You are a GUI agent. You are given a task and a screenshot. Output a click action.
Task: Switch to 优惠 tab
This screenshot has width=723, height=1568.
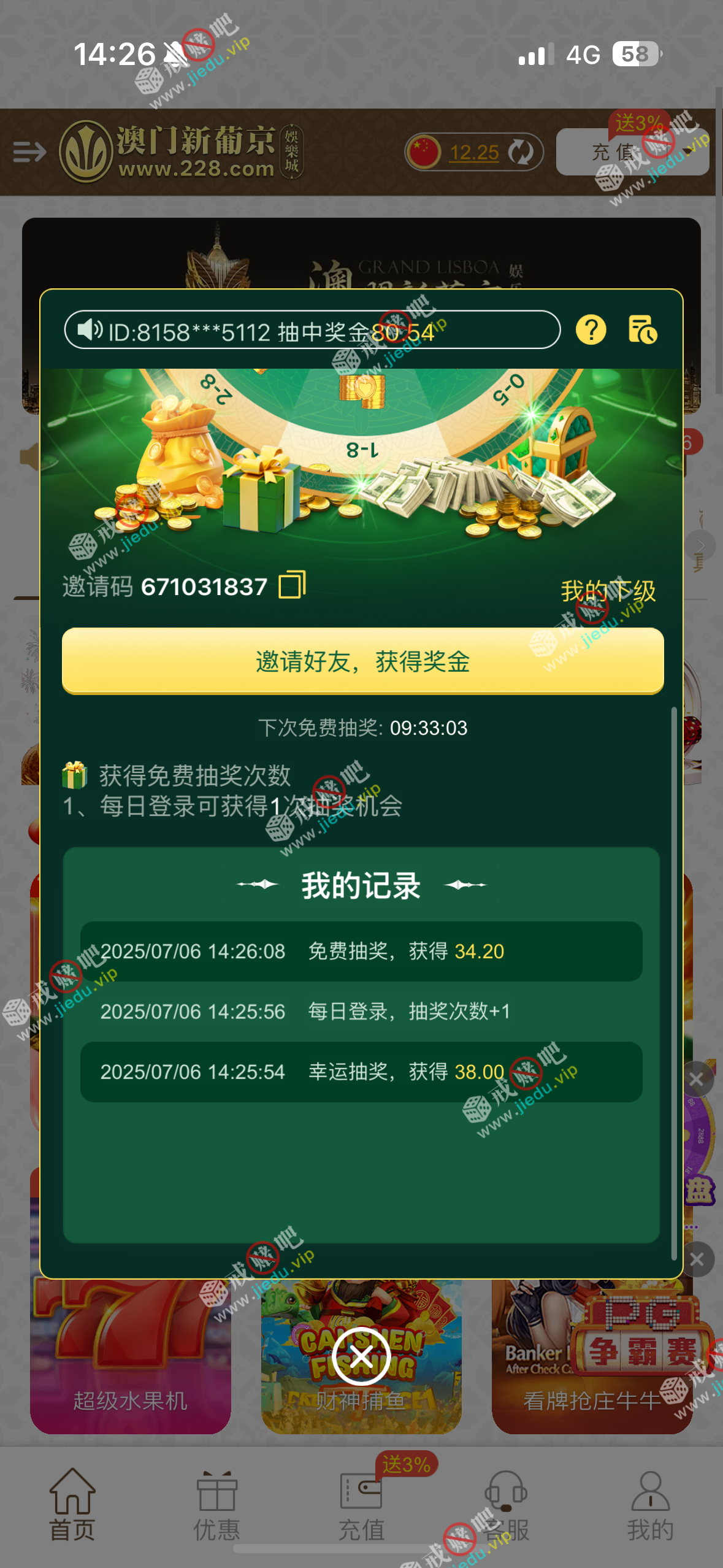pyautogui.click(x=216, y=1505)
